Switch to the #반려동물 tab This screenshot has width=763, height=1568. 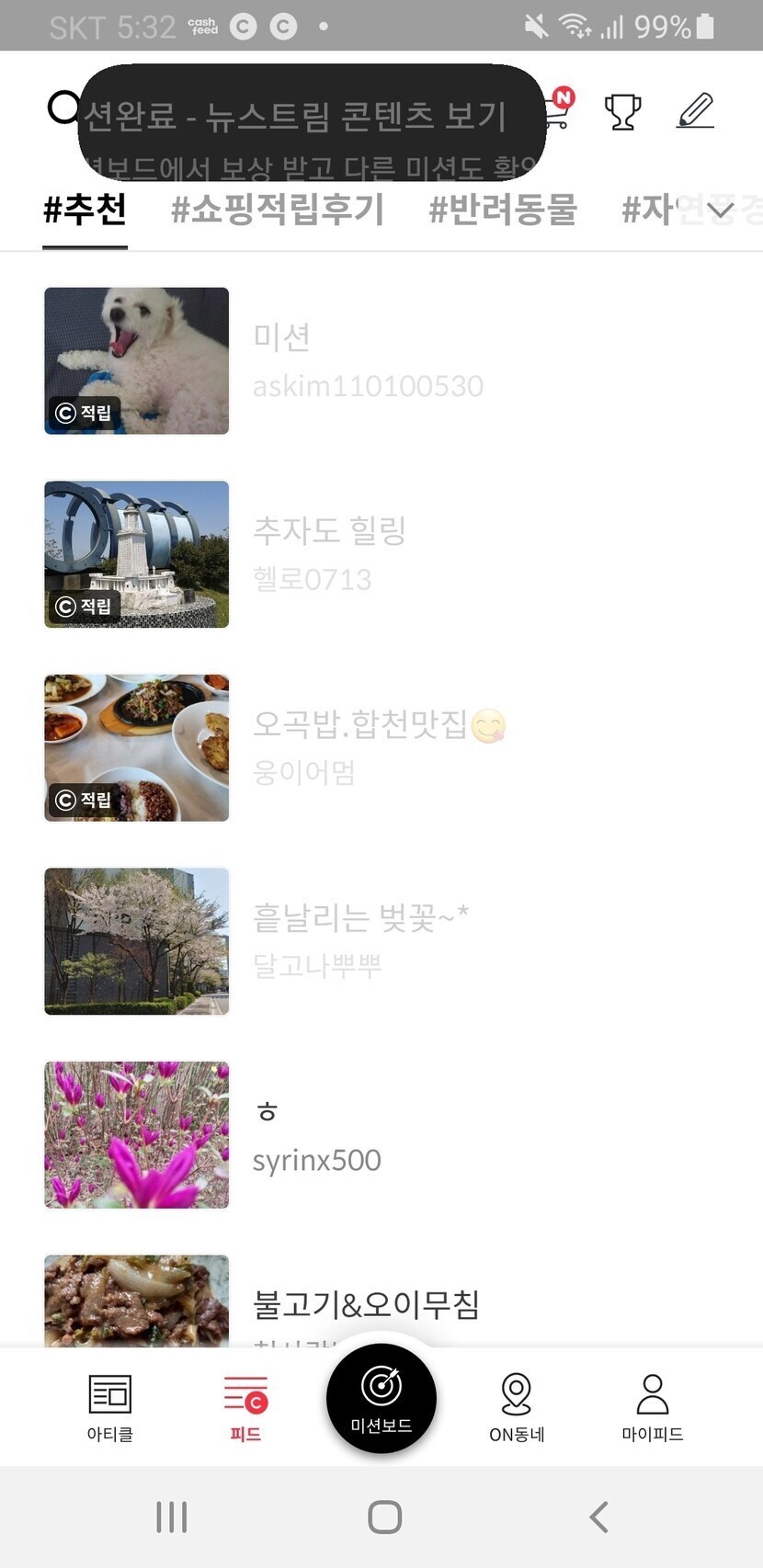click(x=503, y=210)
